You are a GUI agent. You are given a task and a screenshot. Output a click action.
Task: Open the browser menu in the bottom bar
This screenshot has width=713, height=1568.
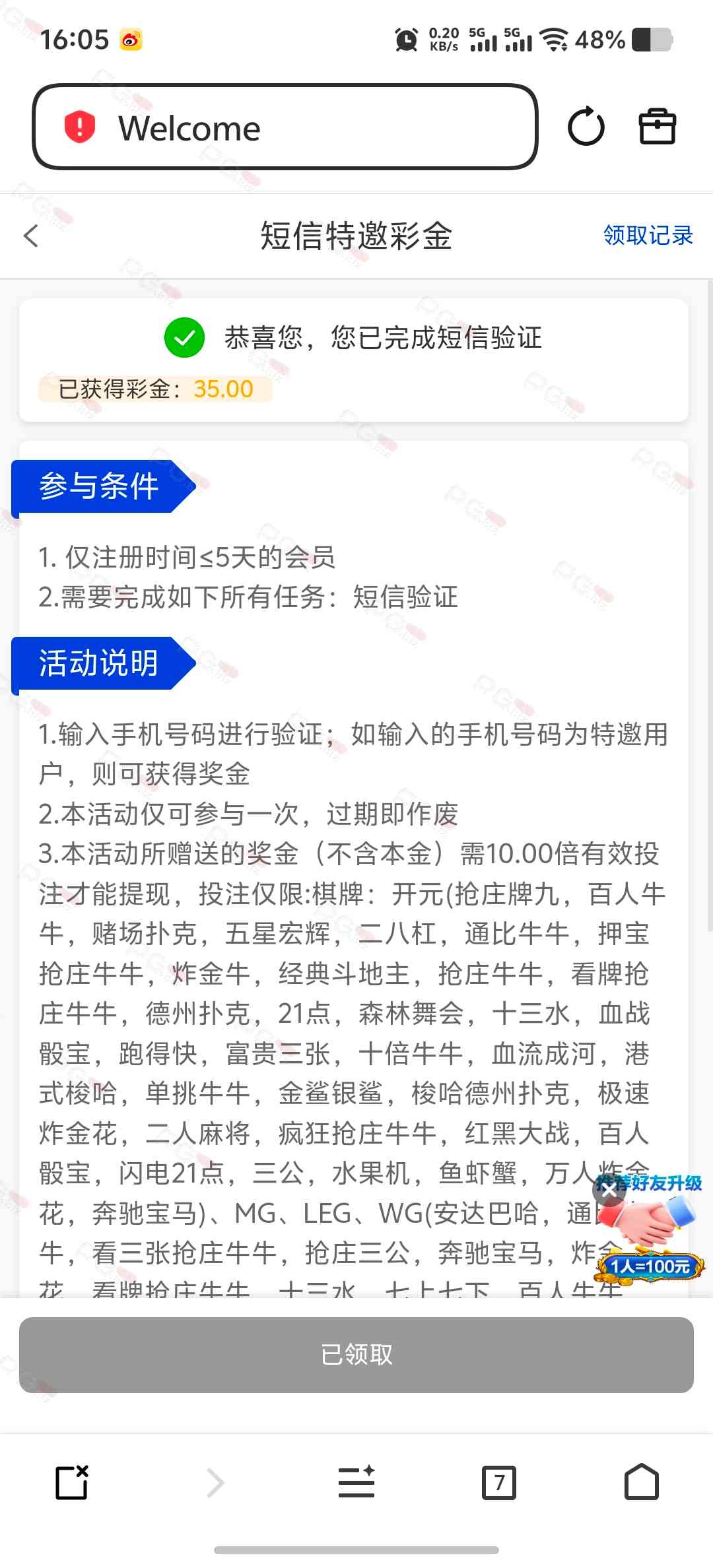356,1483
